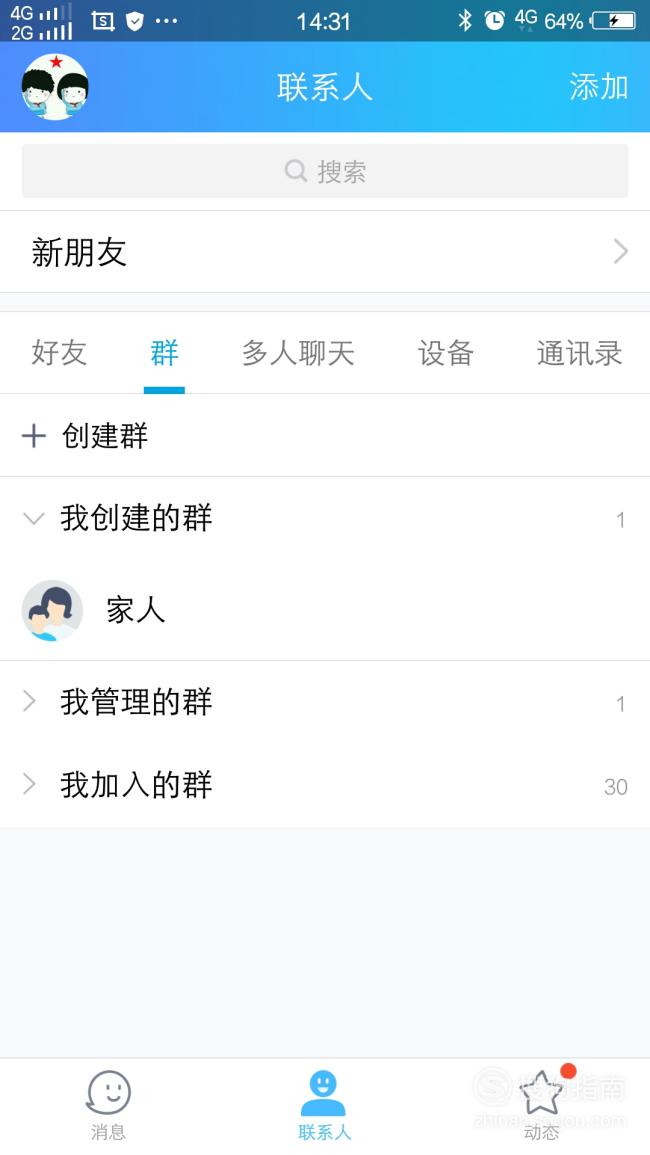Switch to the 好友 tab

pos(59,353)
